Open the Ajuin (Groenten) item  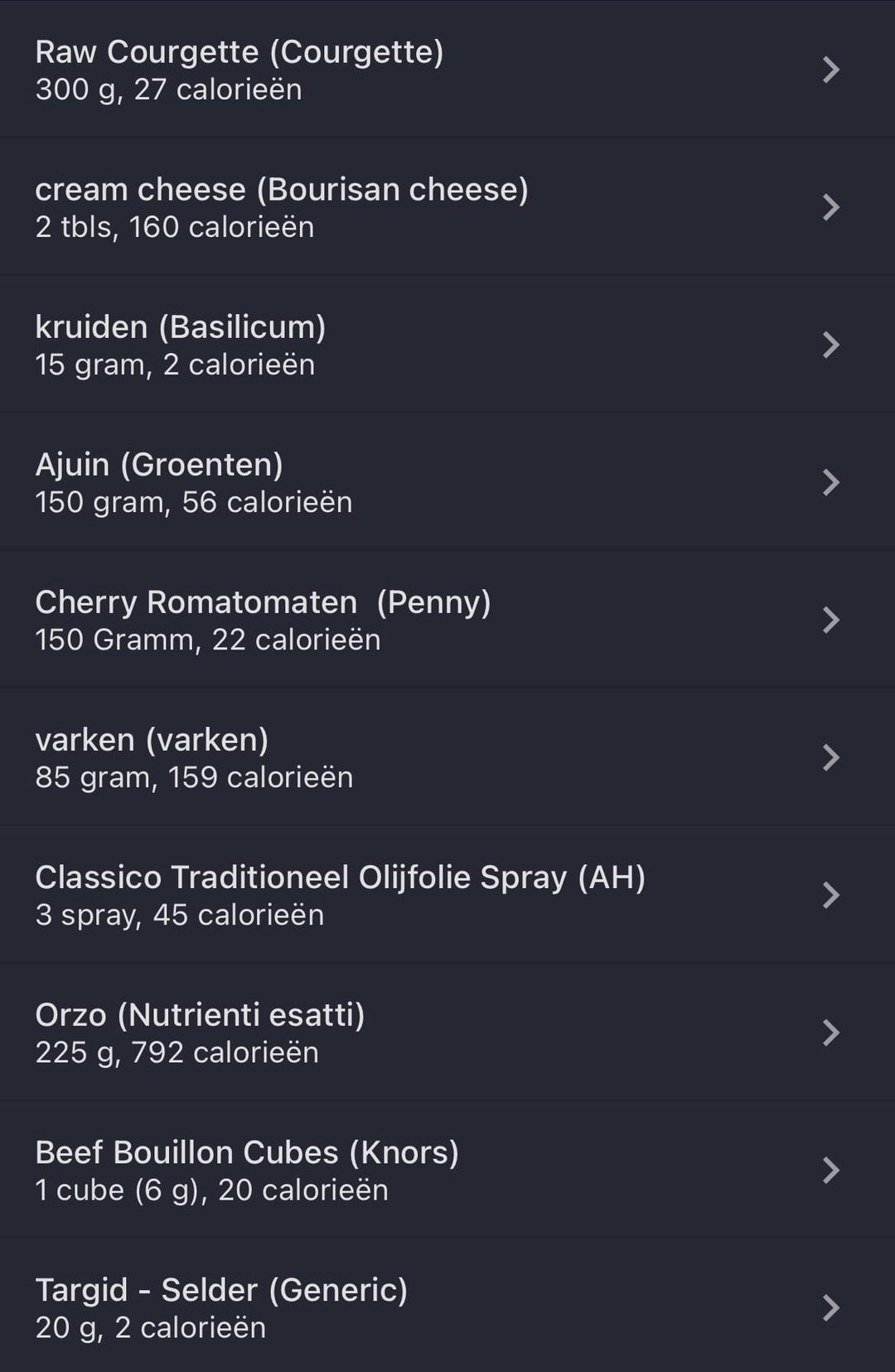tap(447, 482)
